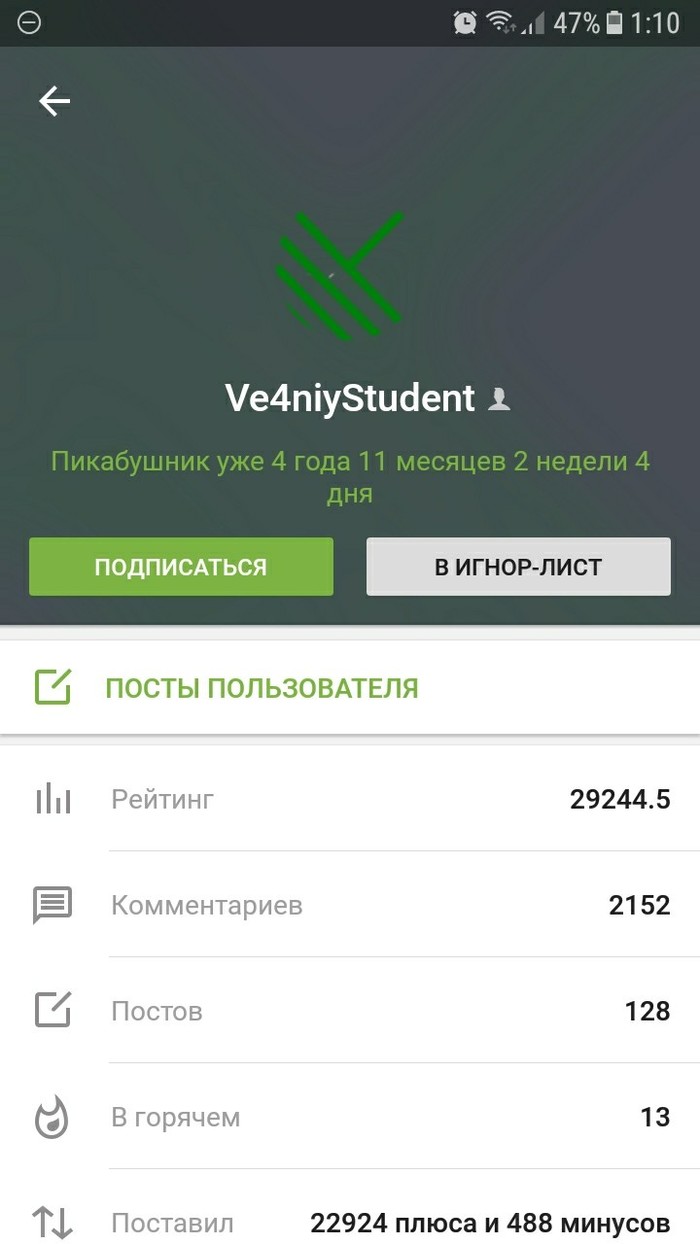Subscribe via the ПОДПИСАТЬСЯ button
This screenshot has width=700, height=1244.
point(181,567)
